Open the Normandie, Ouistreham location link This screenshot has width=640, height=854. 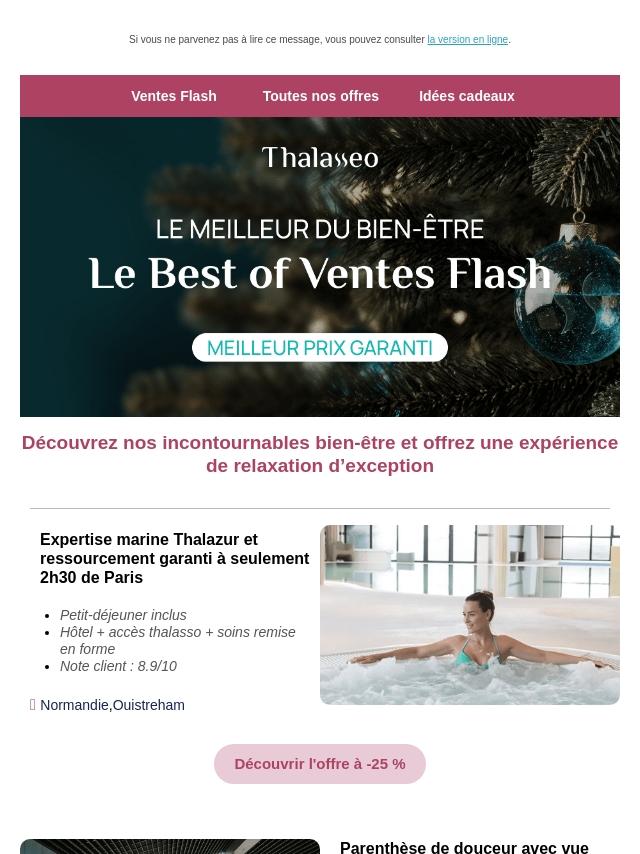(x=112, y=705)
